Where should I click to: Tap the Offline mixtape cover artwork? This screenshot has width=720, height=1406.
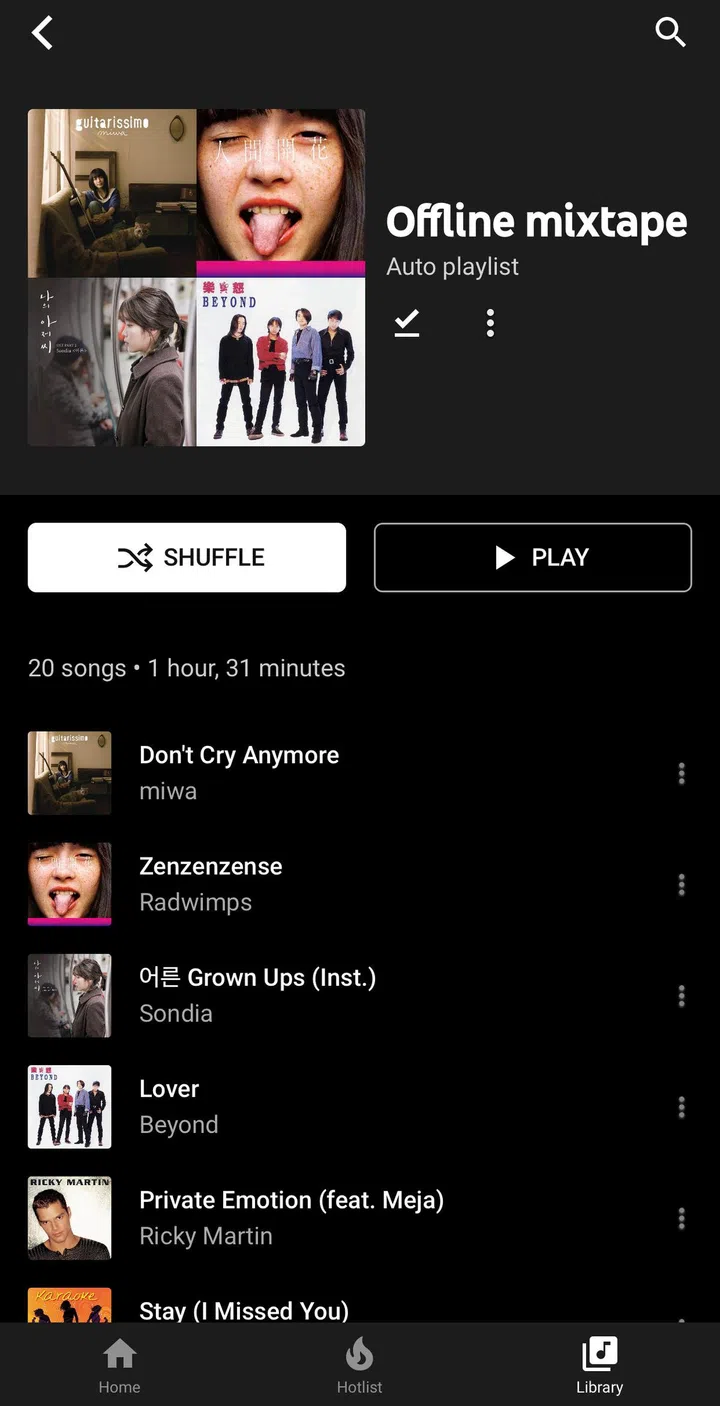tap(196, 278)
